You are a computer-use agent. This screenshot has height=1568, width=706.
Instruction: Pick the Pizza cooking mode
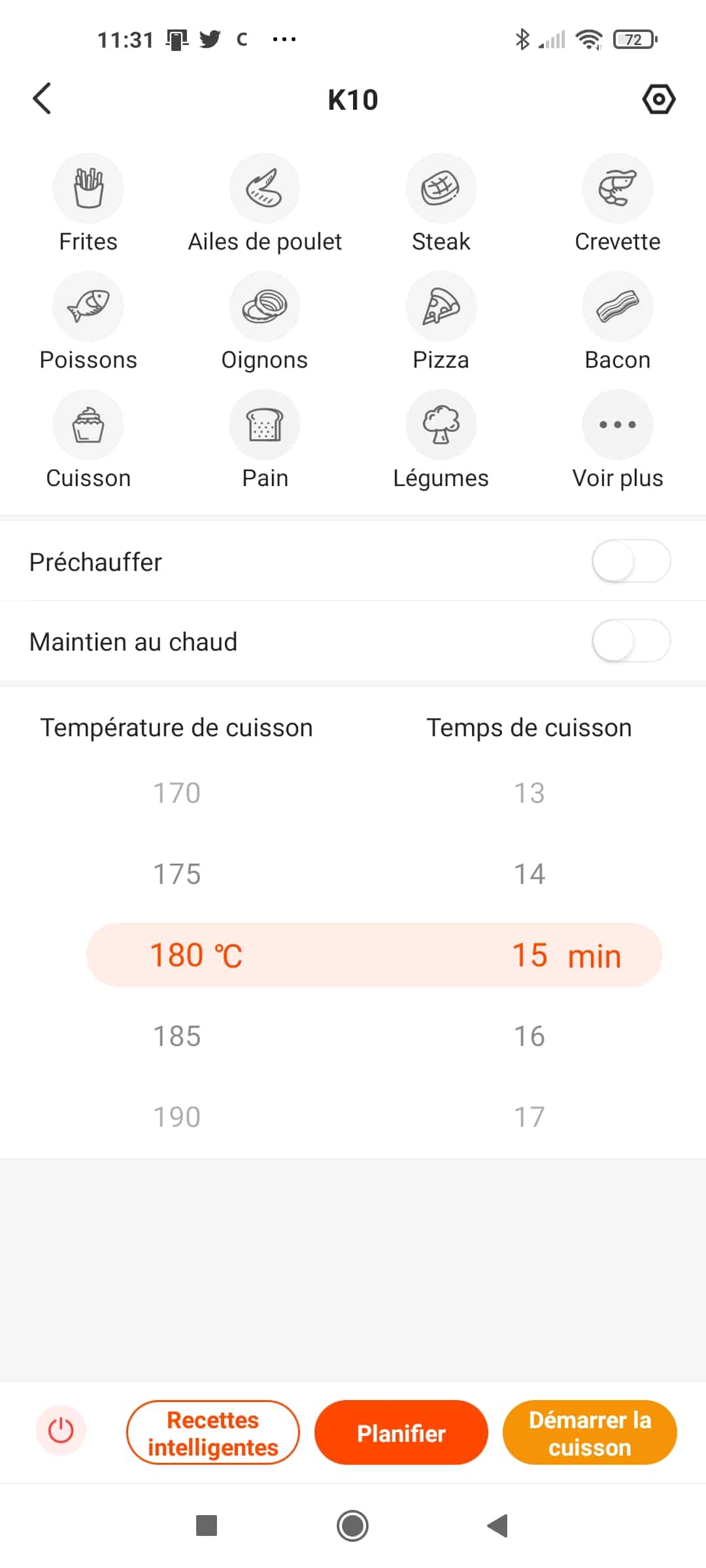pyautogui.click(x=441, y=306)
